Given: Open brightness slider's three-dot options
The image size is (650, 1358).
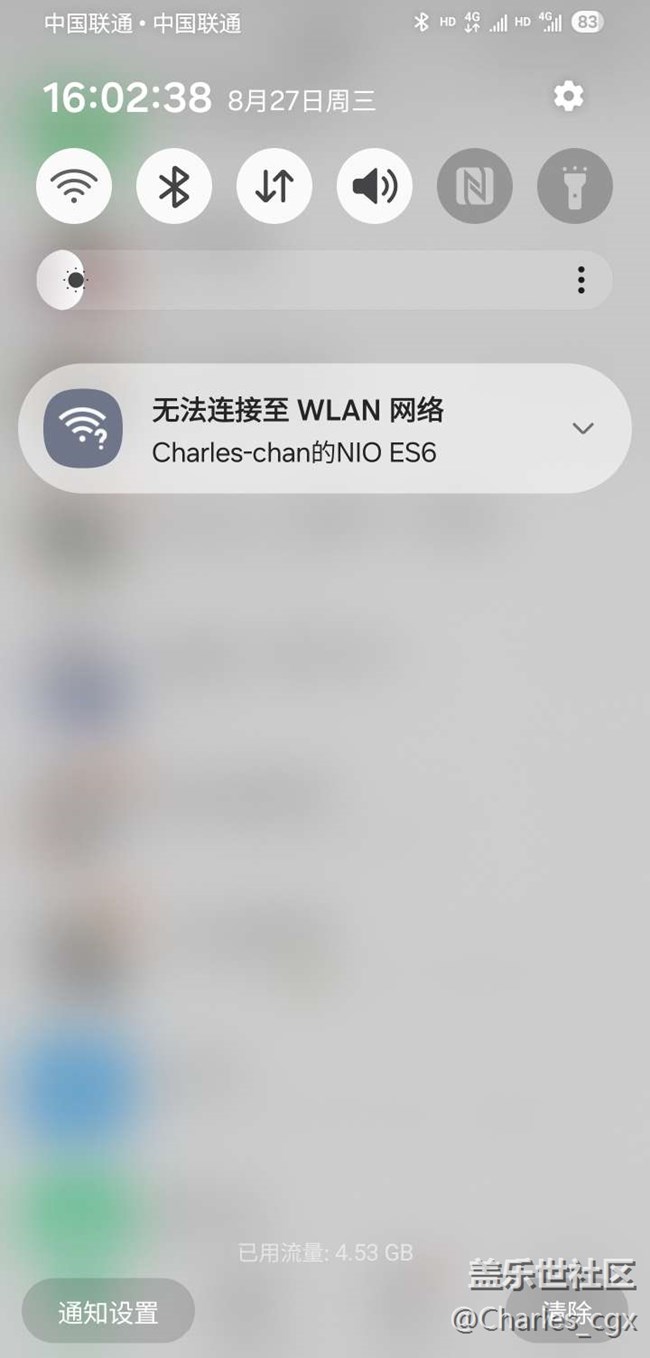Looking at the screenshot, I should pyautogui.click(x=581, y=280).
